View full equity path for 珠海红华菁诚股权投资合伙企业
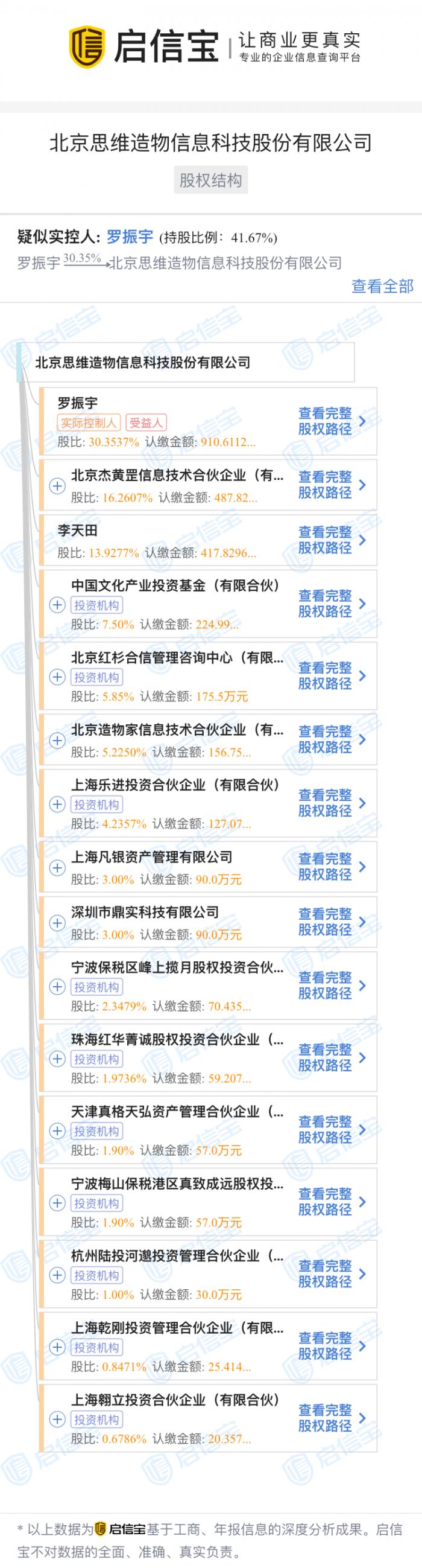The height and width of the screenshot is (1568, 422). click(331, 1057)
